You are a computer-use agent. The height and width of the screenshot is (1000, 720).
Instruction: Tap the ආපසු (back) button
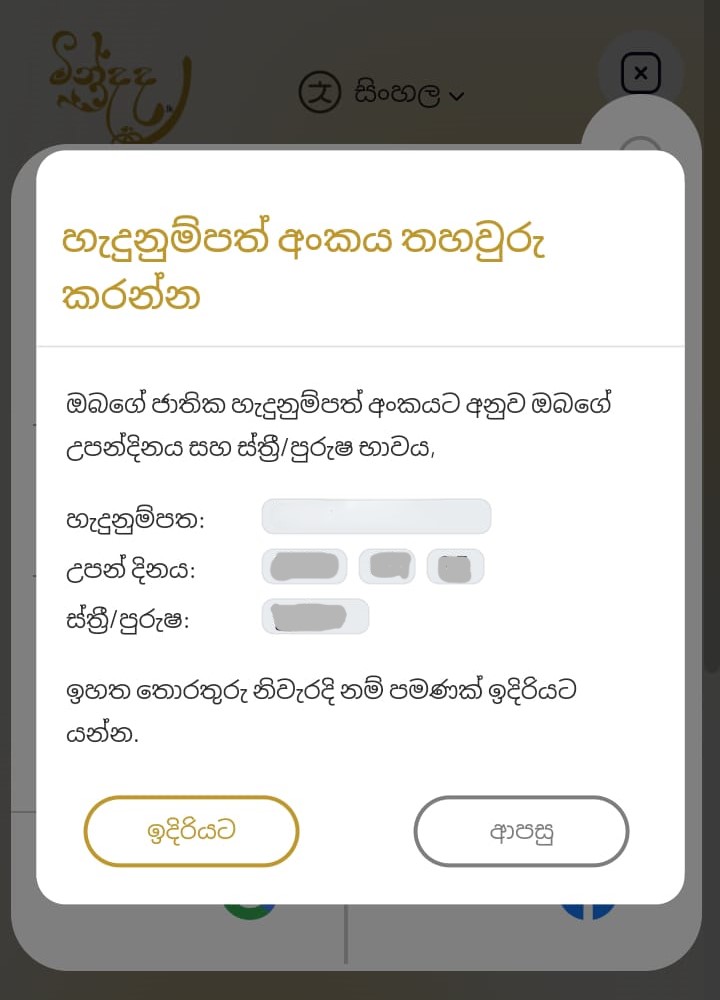(x=521, y=831)
